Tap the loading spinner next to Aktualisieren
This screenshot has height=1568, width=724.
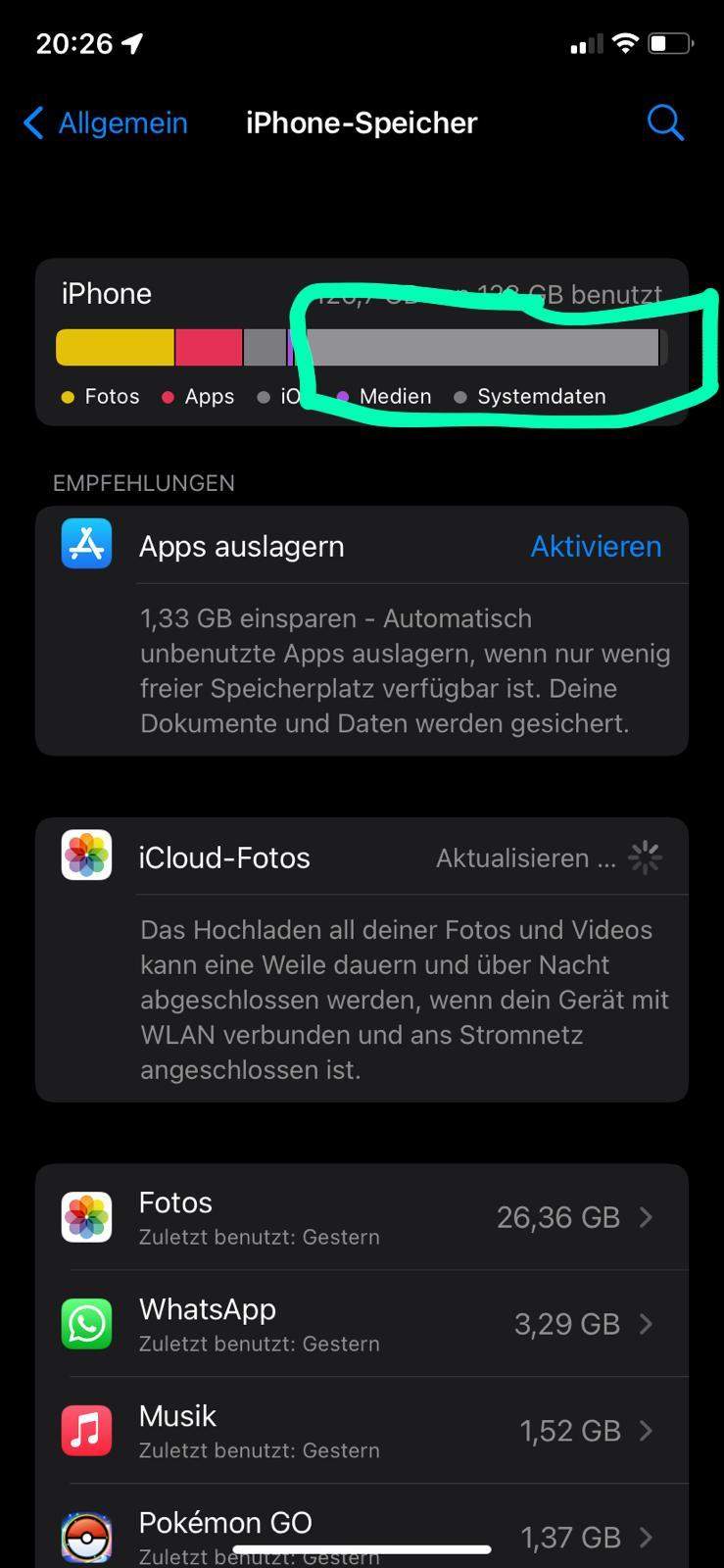point(645,857)
